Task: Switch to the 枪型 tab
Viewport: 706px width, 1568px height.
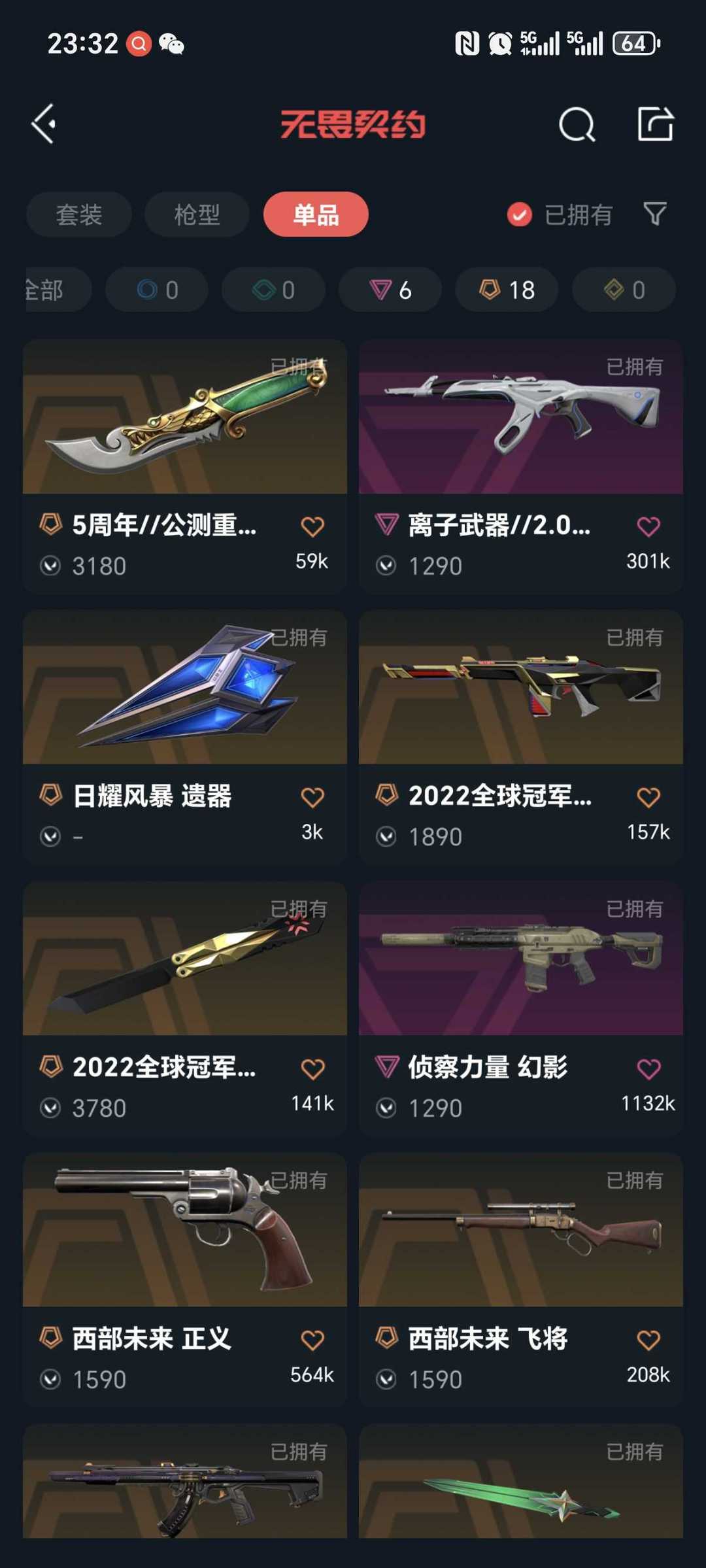Action: (197, 214)
